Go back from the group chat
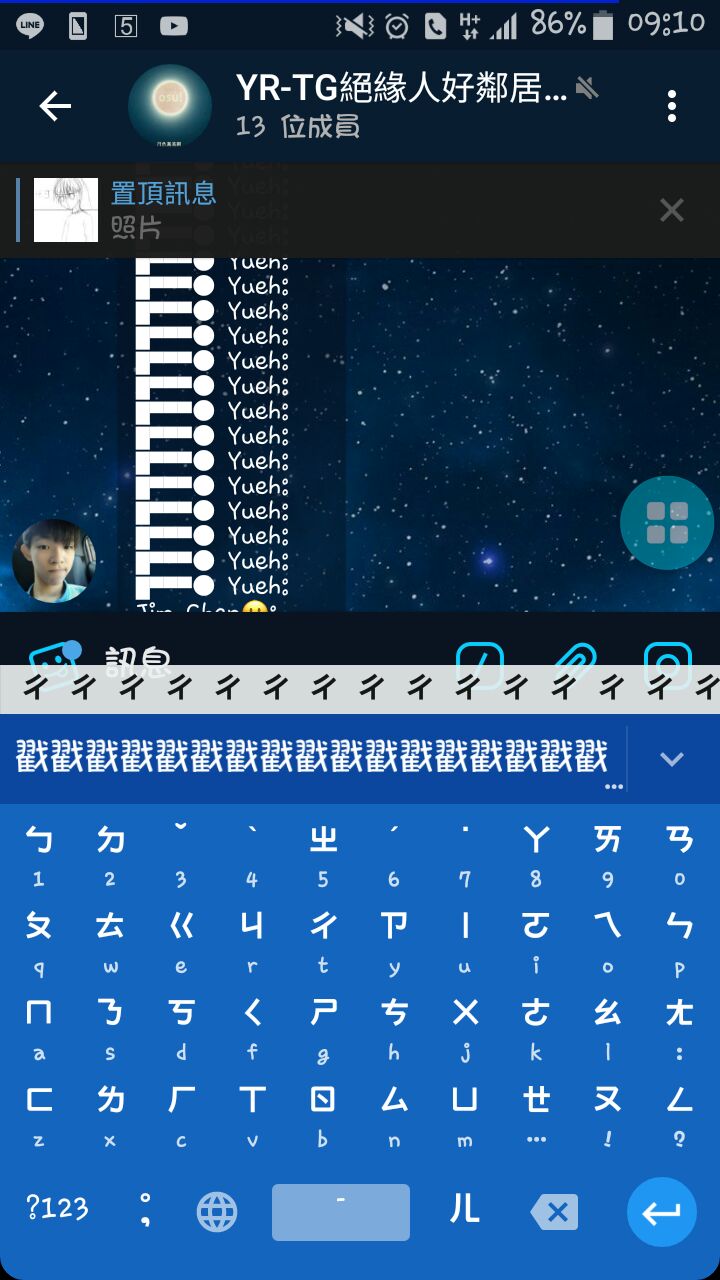Image resolution: width=720 pixels, height=1280 pixels. (55, 106)
